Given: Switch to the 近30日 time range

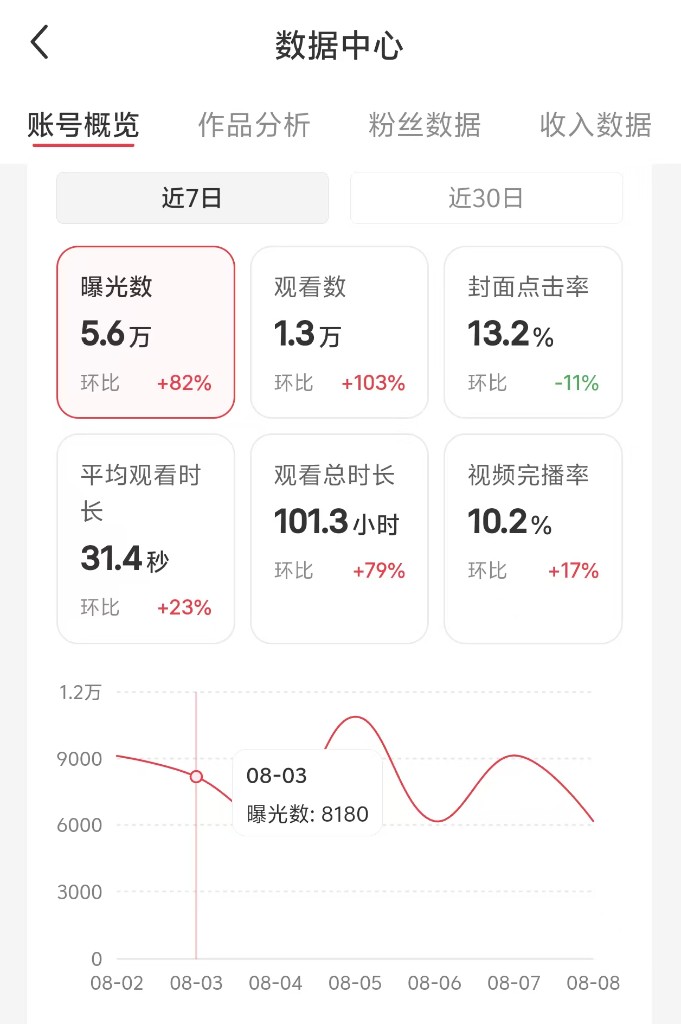Looking at the screenshot, I should 486,198.
